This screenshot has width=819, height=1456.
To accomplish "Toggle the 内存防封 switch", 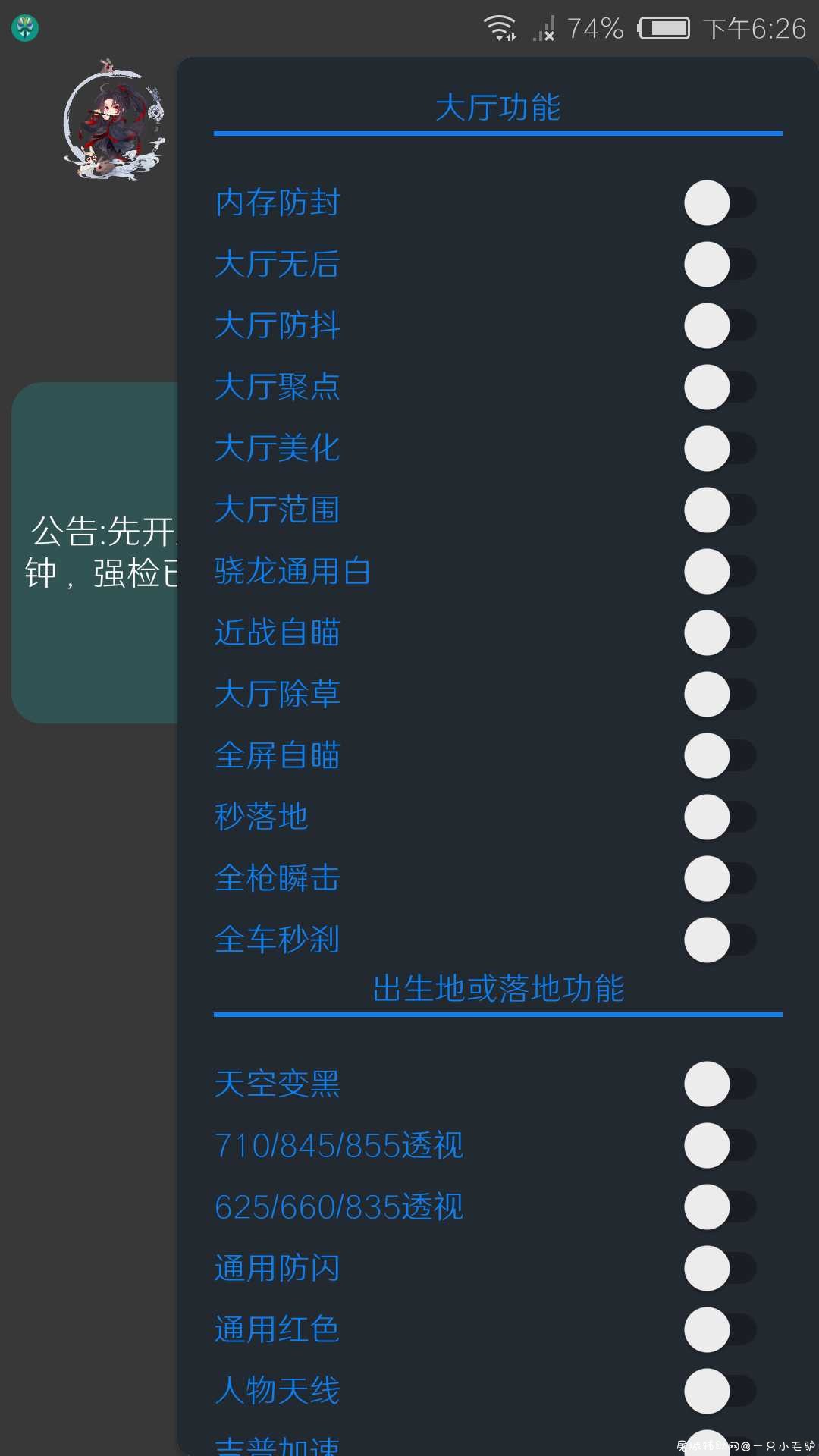I will 720,202.
